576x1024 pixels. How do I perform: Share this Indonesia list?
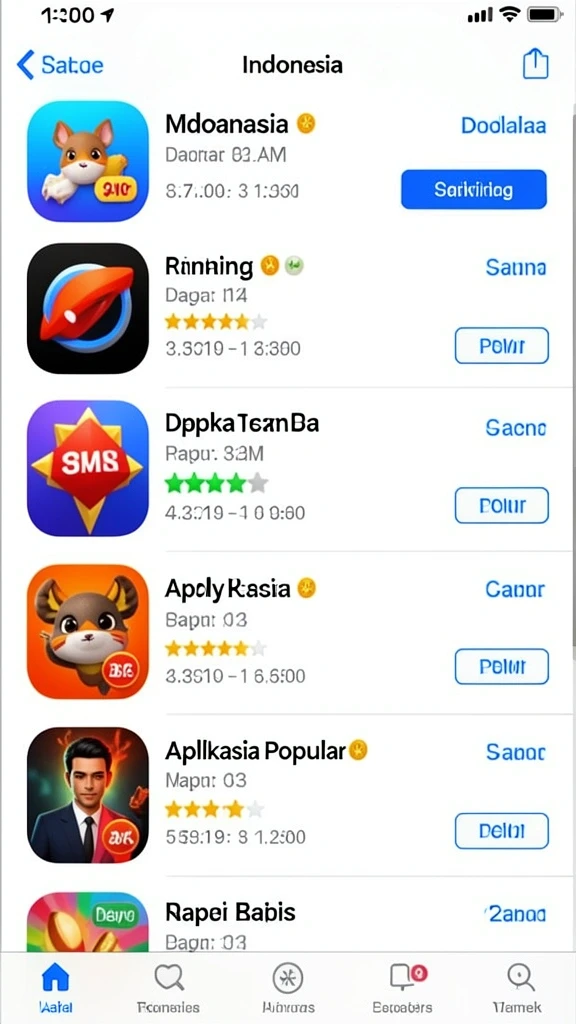point(536,64)
